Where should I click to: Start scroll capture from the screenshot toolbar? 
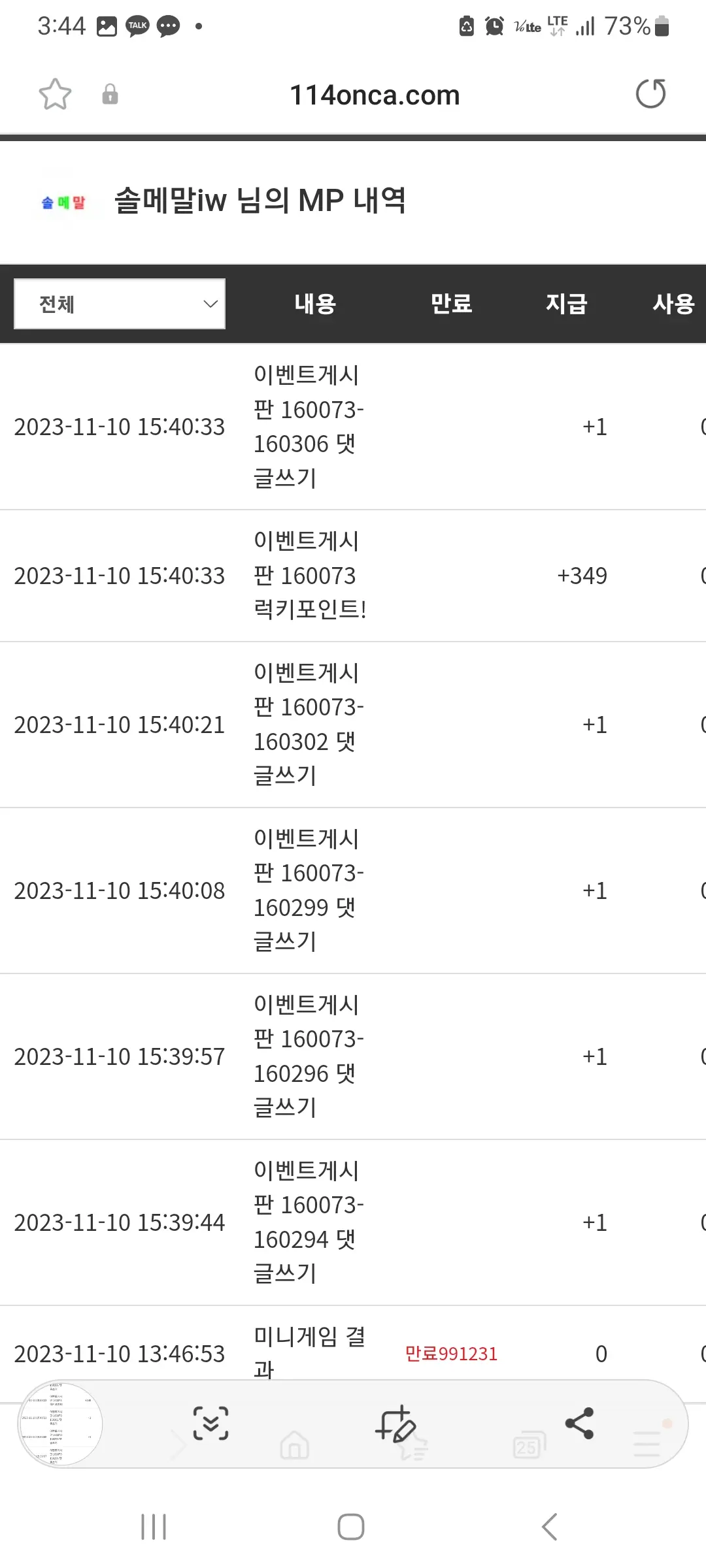coord(210,1424)
